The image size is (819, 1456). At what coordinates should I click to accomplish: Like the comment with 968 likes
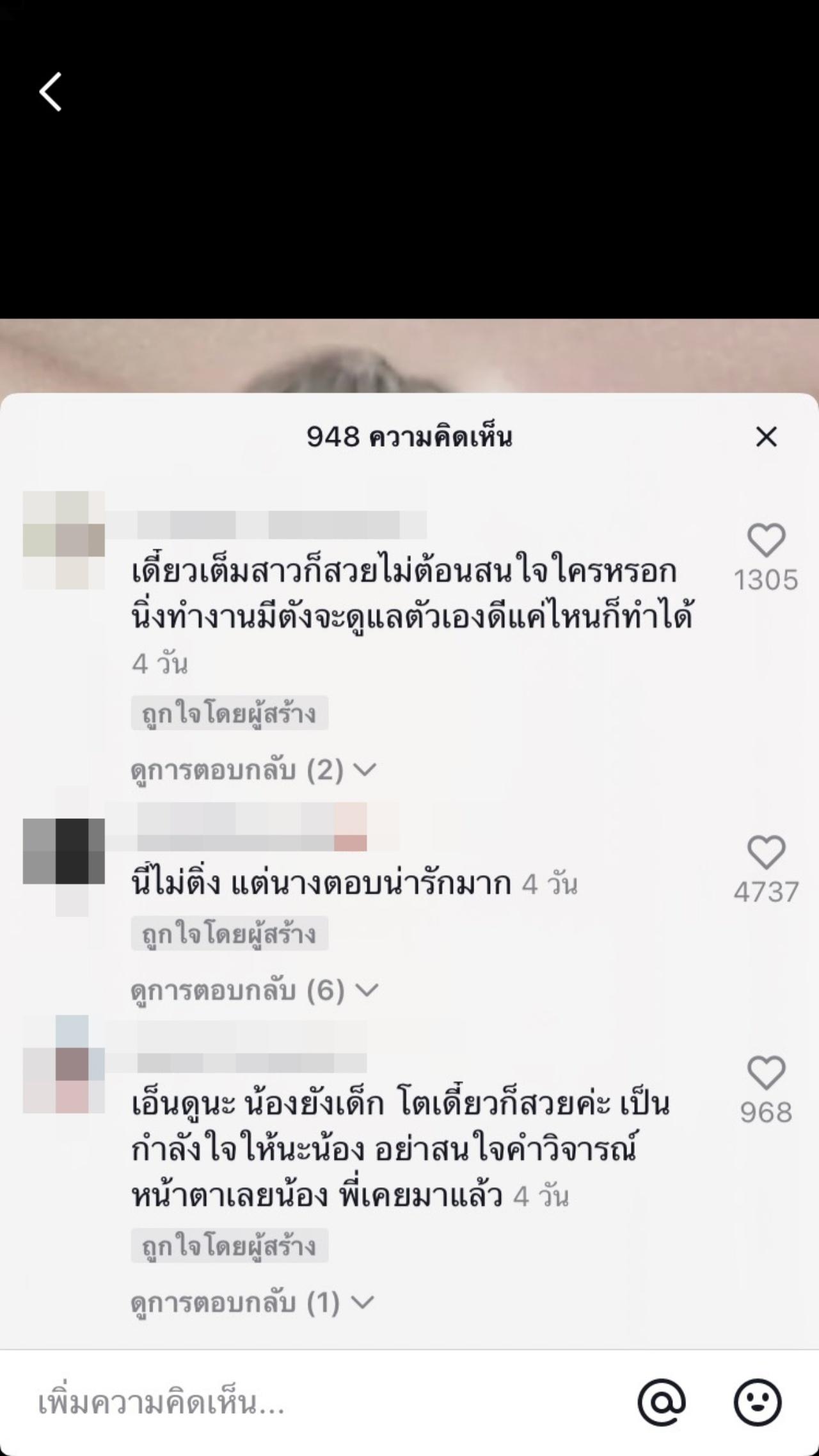click(x=766, y=1073)
